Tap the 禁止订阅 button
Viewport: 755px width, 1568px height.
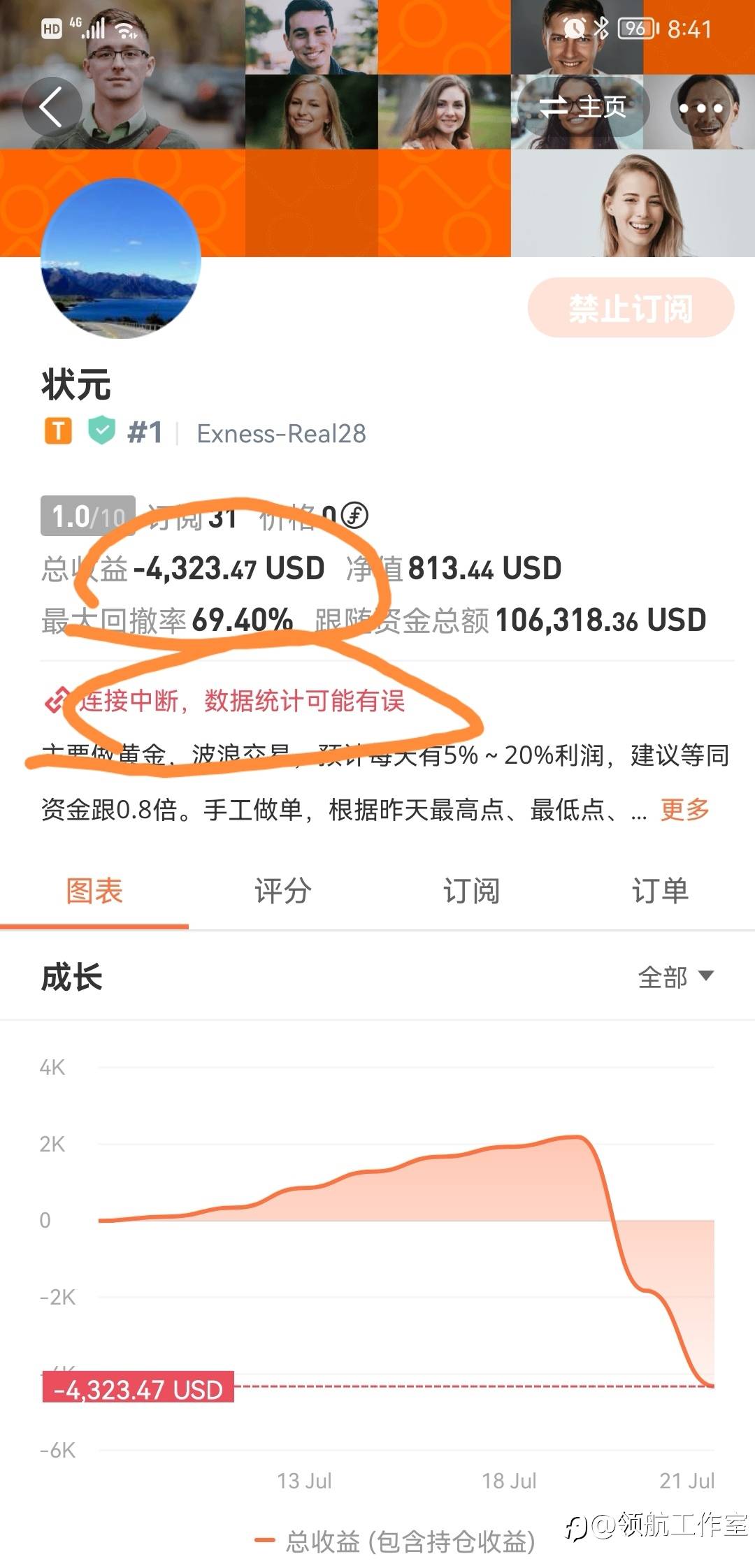point(631,307)
